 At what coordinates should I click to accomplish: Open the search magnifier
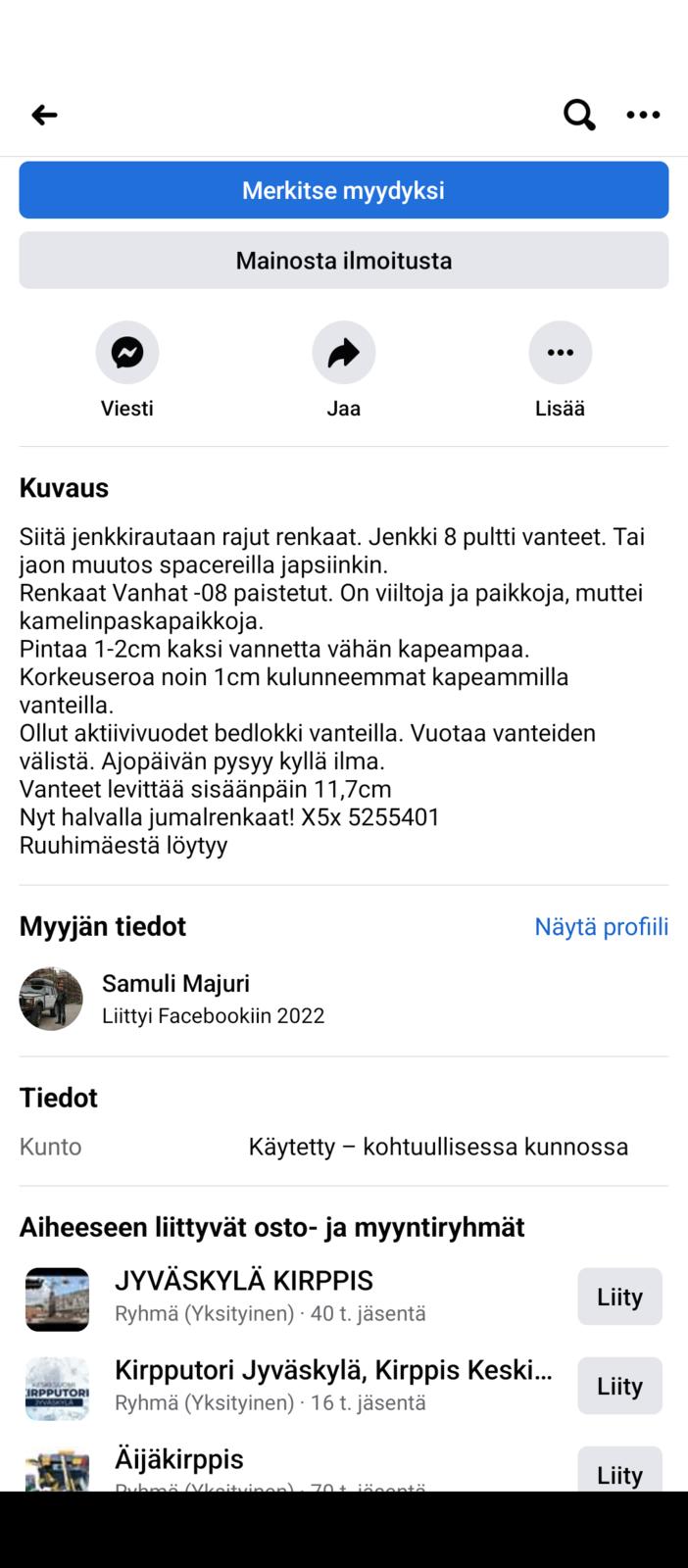[x=579, y=115]
